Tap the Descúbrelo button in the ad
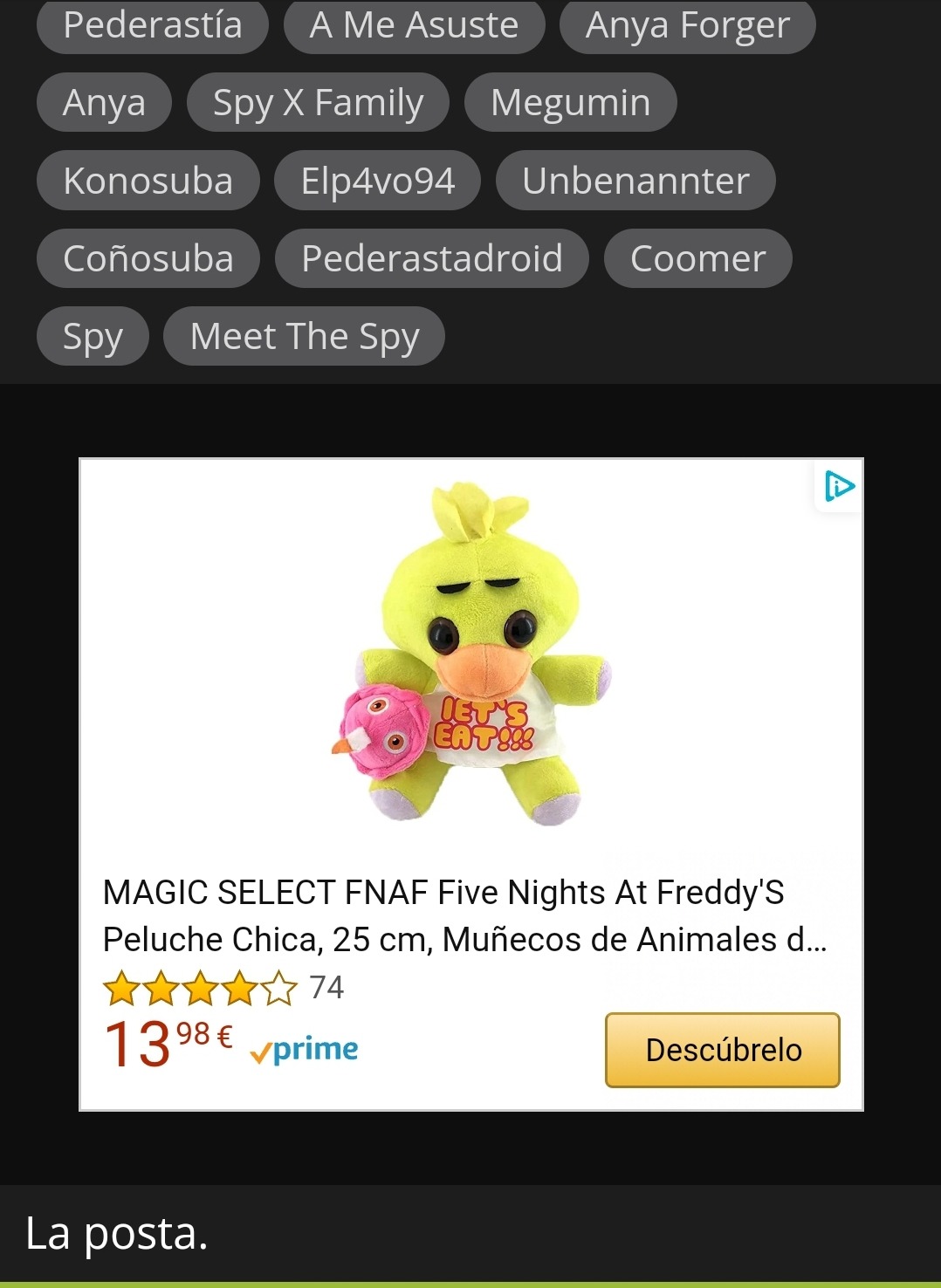Image resolution: width=941 pixels, height=1288 pixels. coord(722,1050)
